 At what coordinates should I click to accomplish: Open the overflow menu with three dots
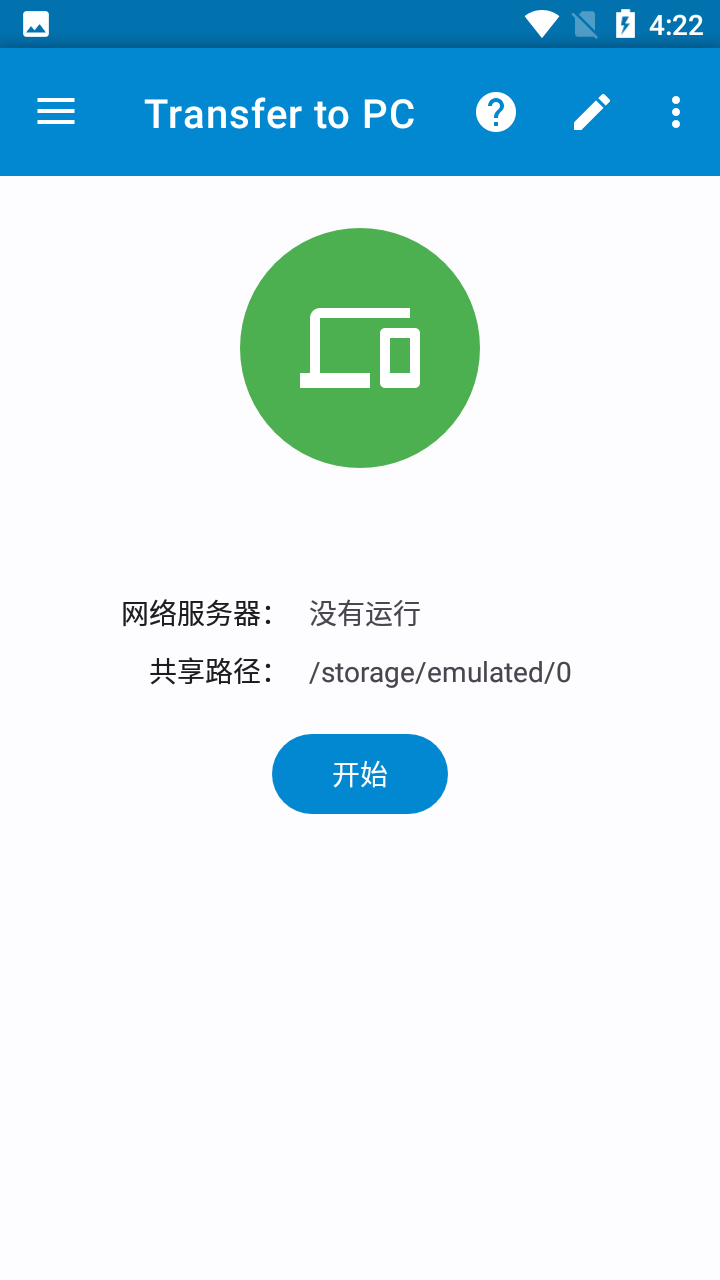pyautogui.click(x=675, y=112)
